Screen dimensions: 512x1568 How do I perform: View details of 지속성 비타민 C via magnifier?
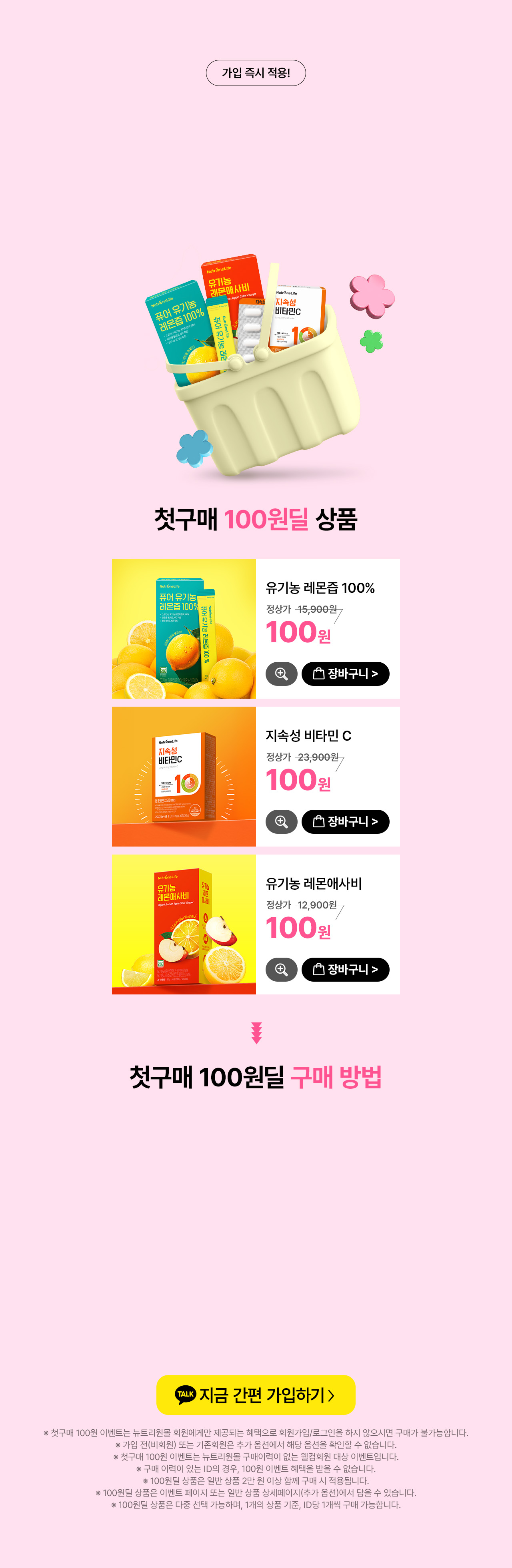click(x=281, y=822)
